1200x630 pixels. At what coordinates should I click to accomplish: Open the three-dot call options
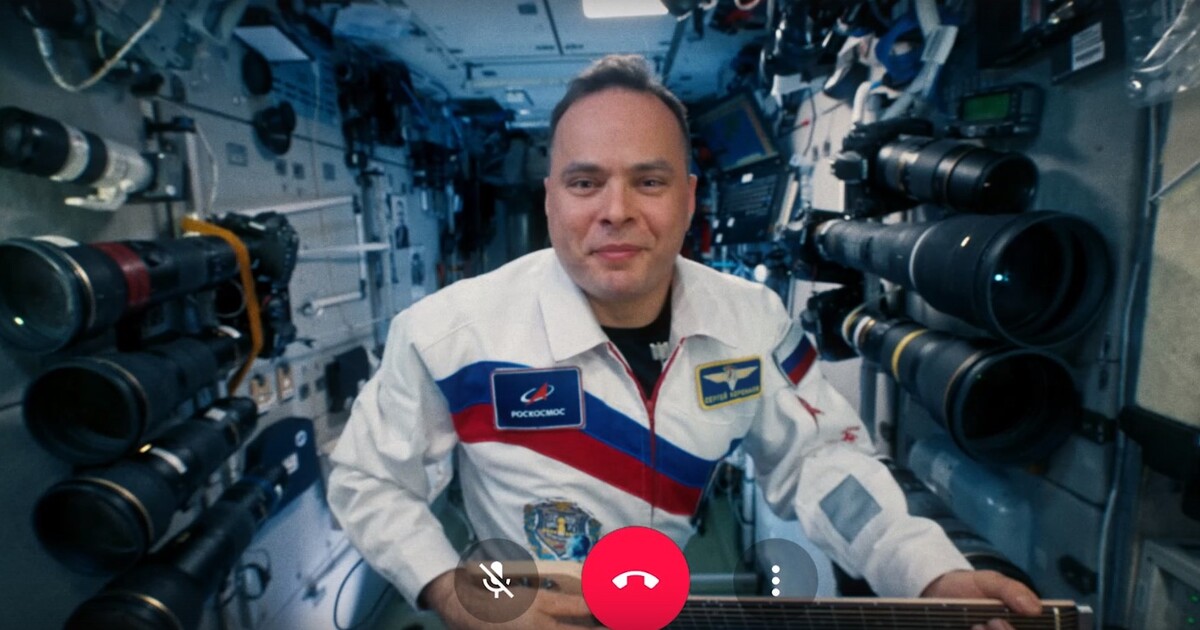pos(775,580)
